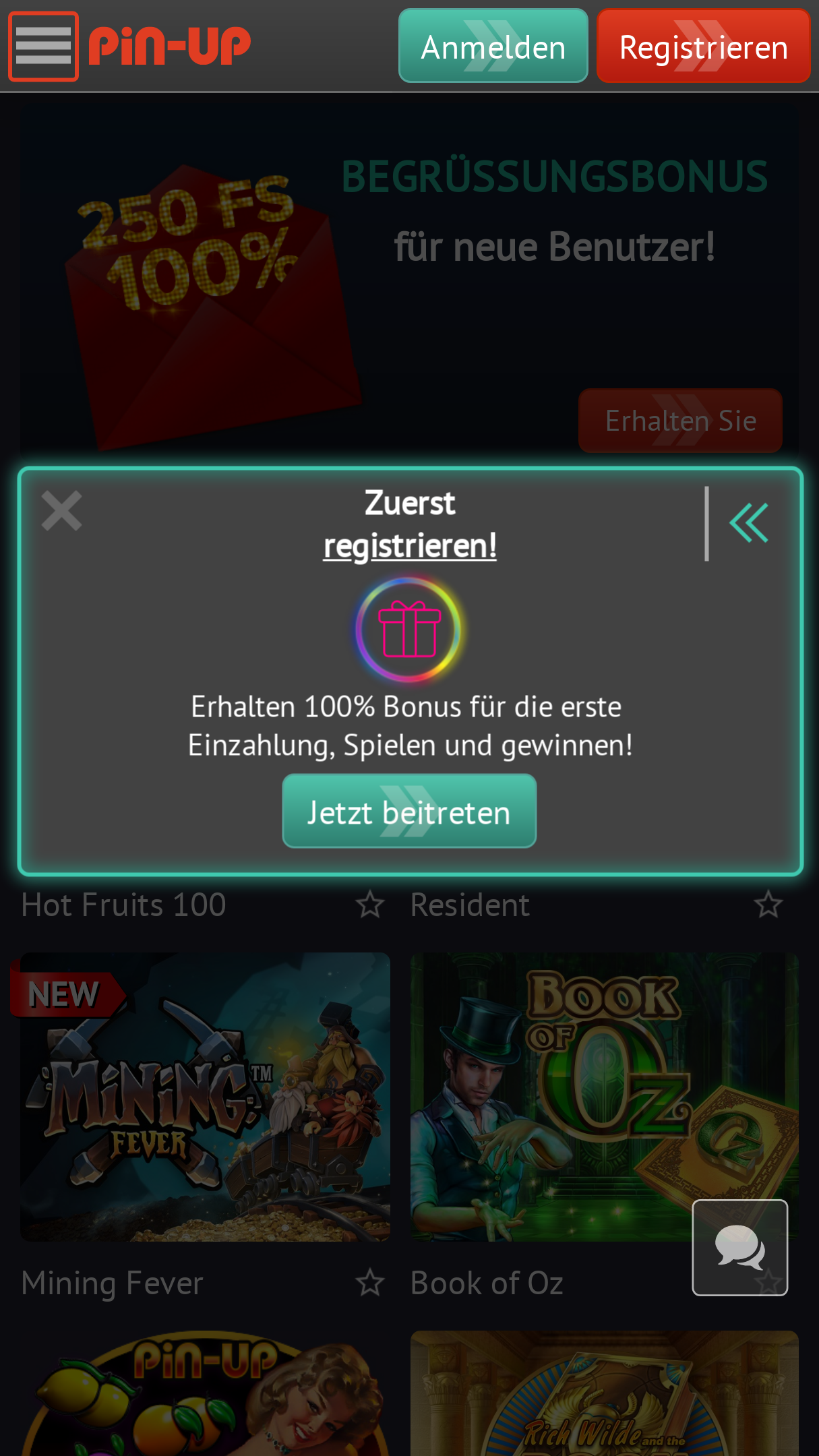Collapse the popup with double arrow
Viewport: 819px width, 1456px height.
(x=749, y=522)
